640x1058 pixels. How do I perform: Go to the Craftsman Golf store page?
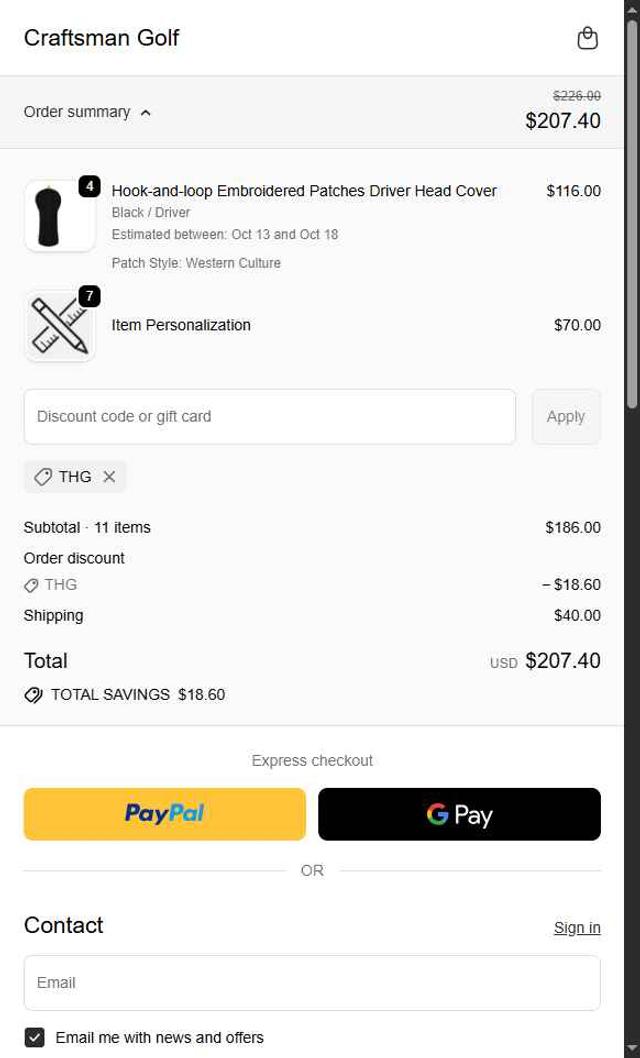[101, 38]
